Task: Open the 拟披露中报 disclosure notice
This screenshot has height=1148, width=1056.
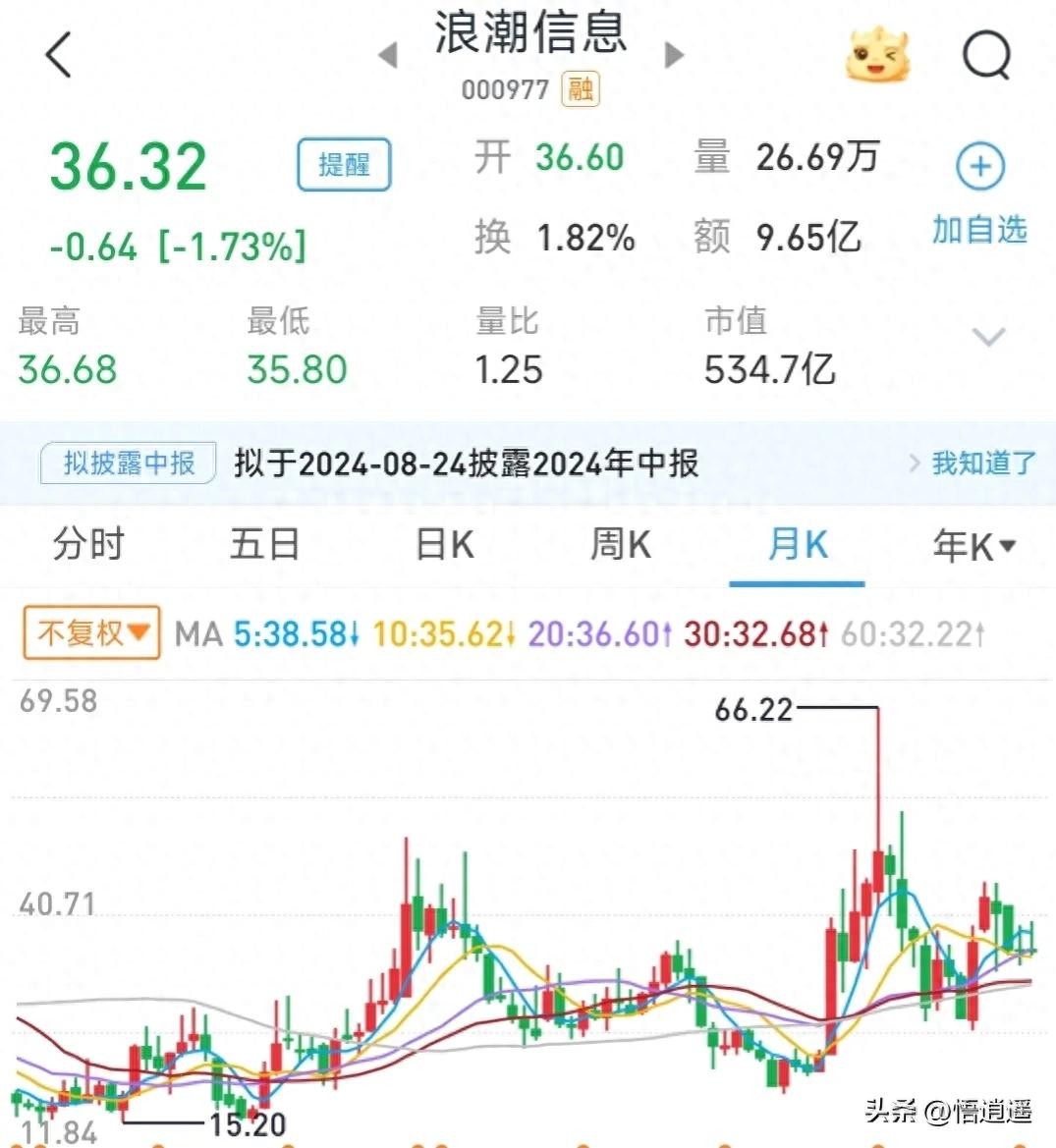Action: pyautogui.click(x=130, y=463)
